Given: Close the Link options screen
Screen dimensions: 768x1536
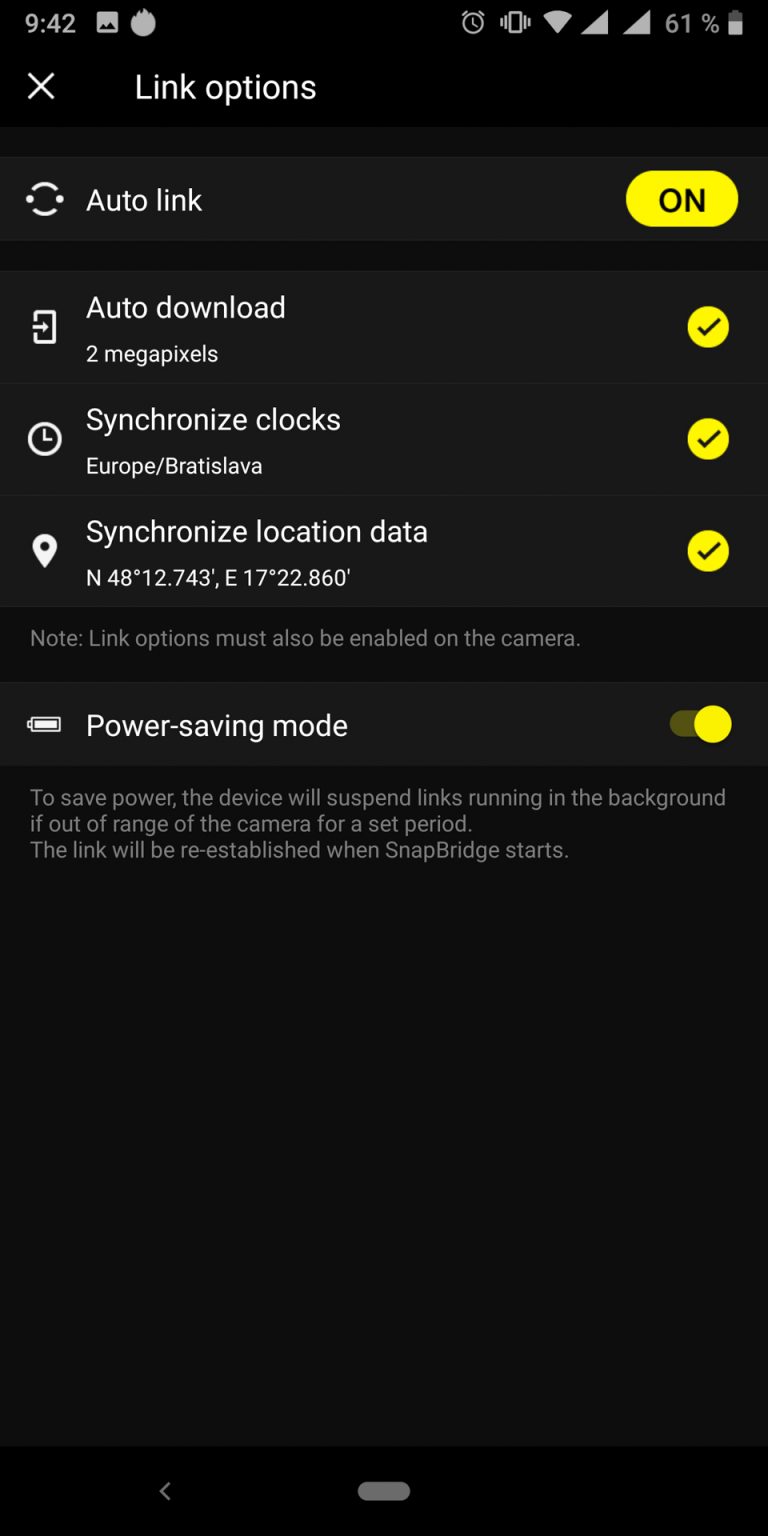Looking at the screenshot, I should point(41,87).
